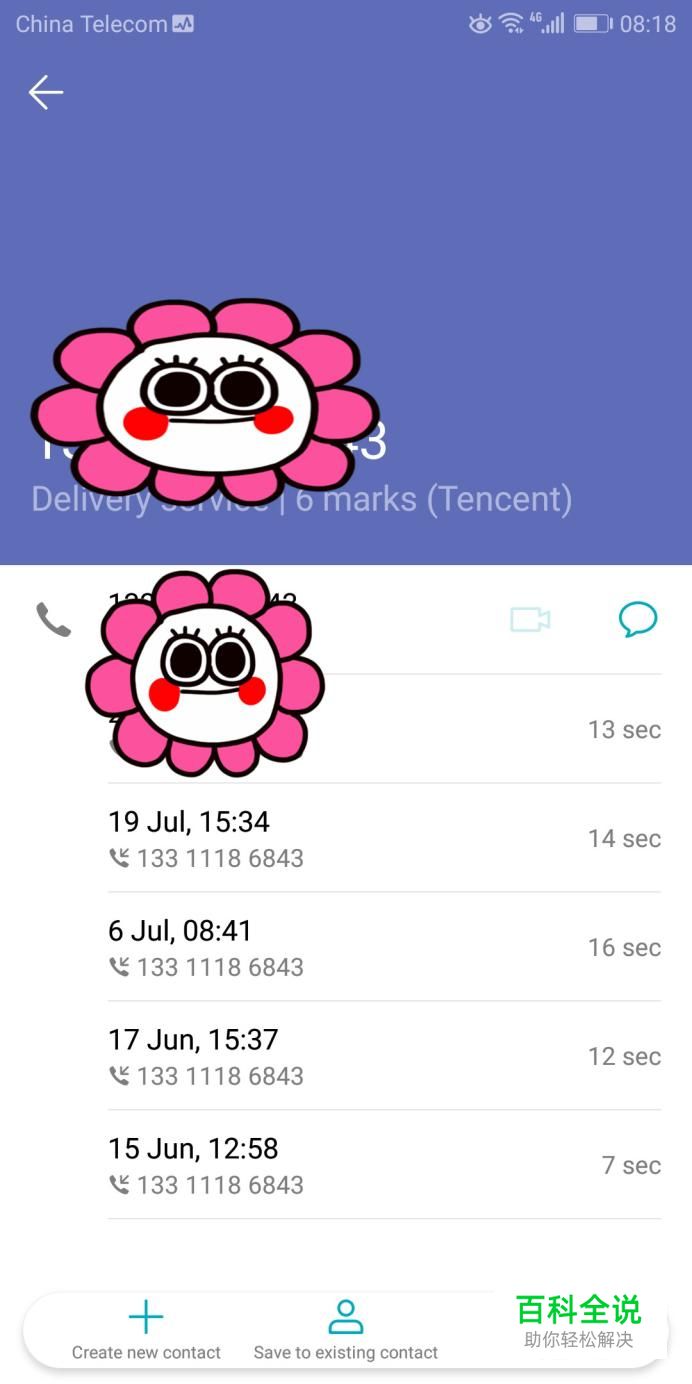Image resolution: width=692 pixels, height=1384 pixels.
Task: View the 15 Jun, 12:58 call record
Action: (384, 1165)
